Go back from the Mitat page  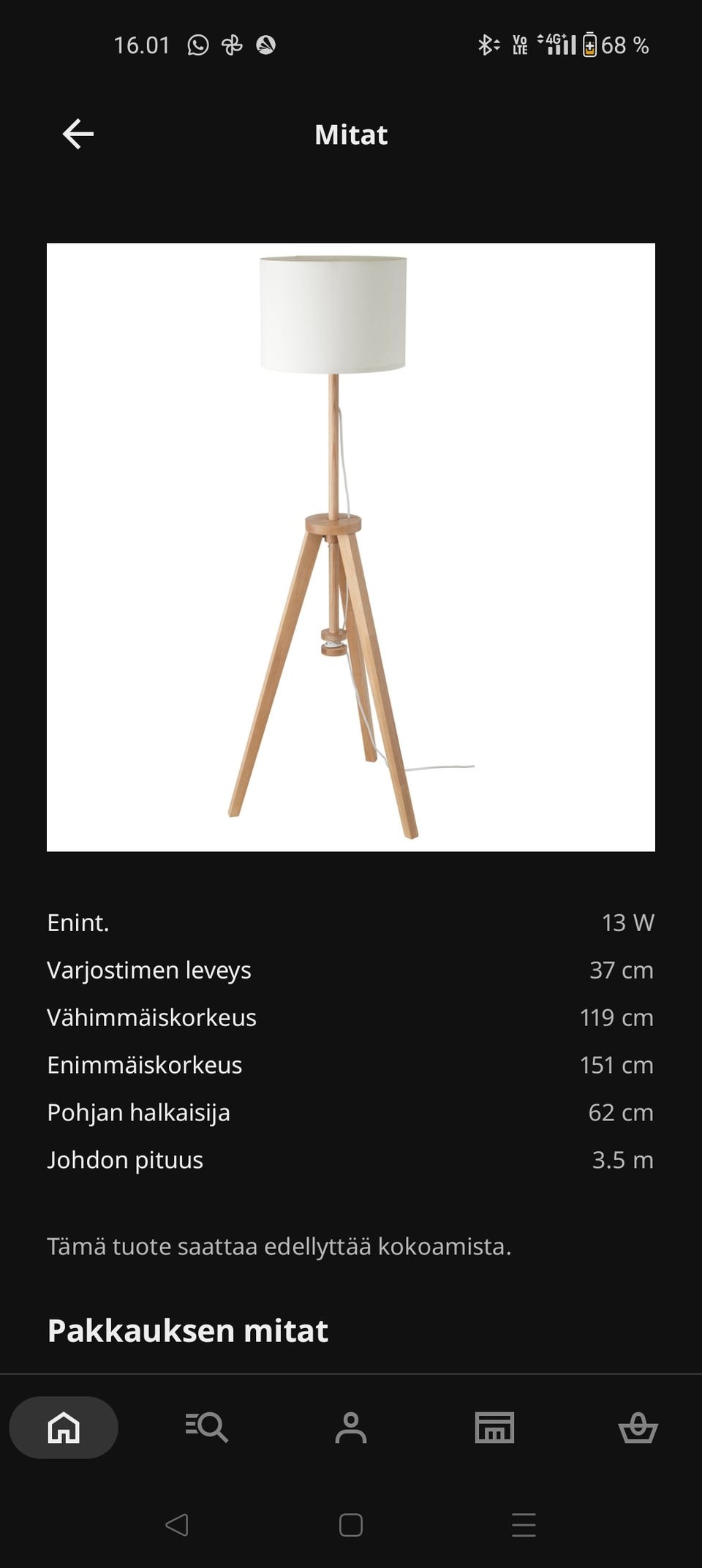coord(78,135)
